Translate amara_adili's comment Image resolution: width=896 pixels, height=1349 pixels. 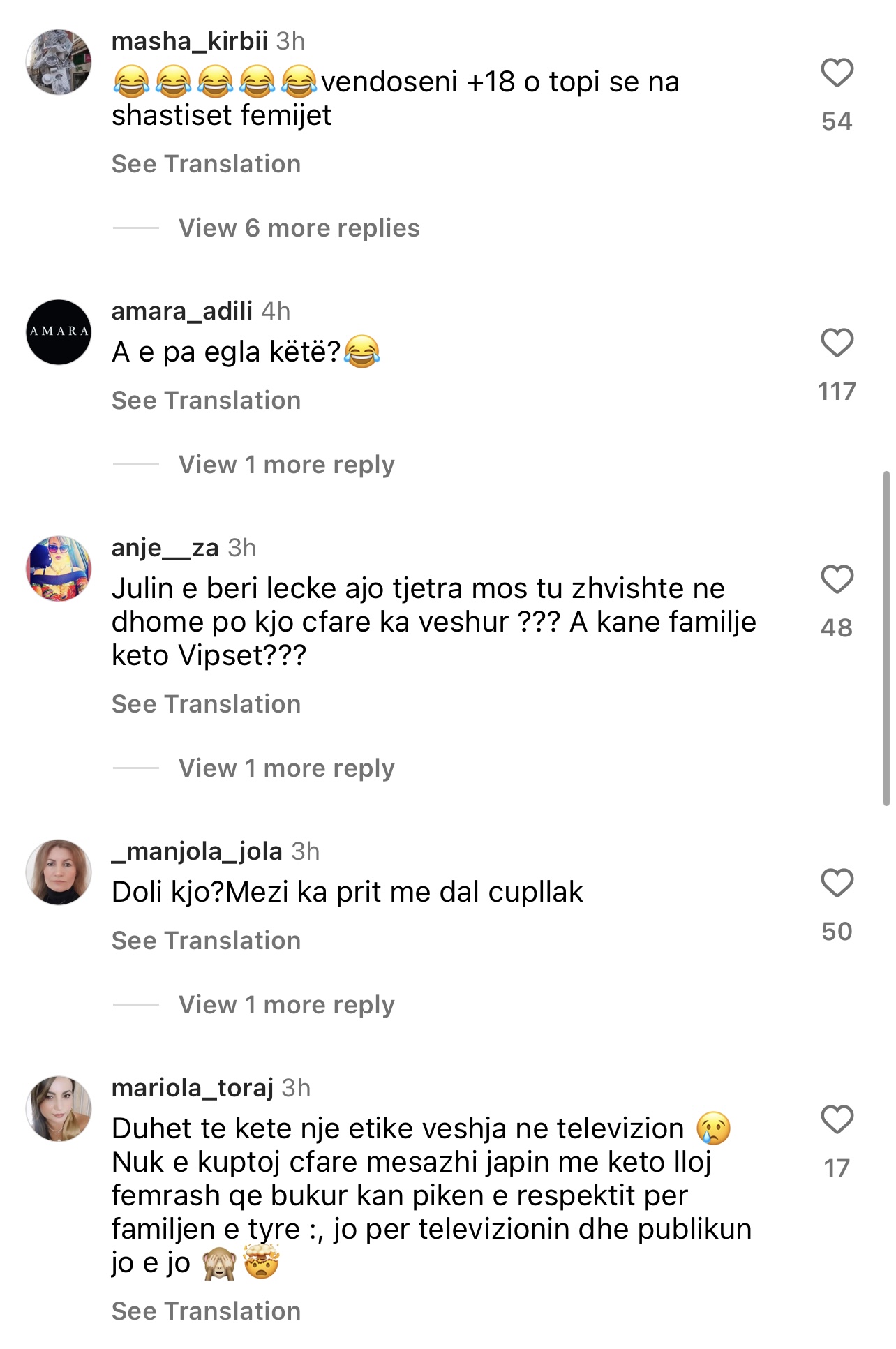[206, 401]
